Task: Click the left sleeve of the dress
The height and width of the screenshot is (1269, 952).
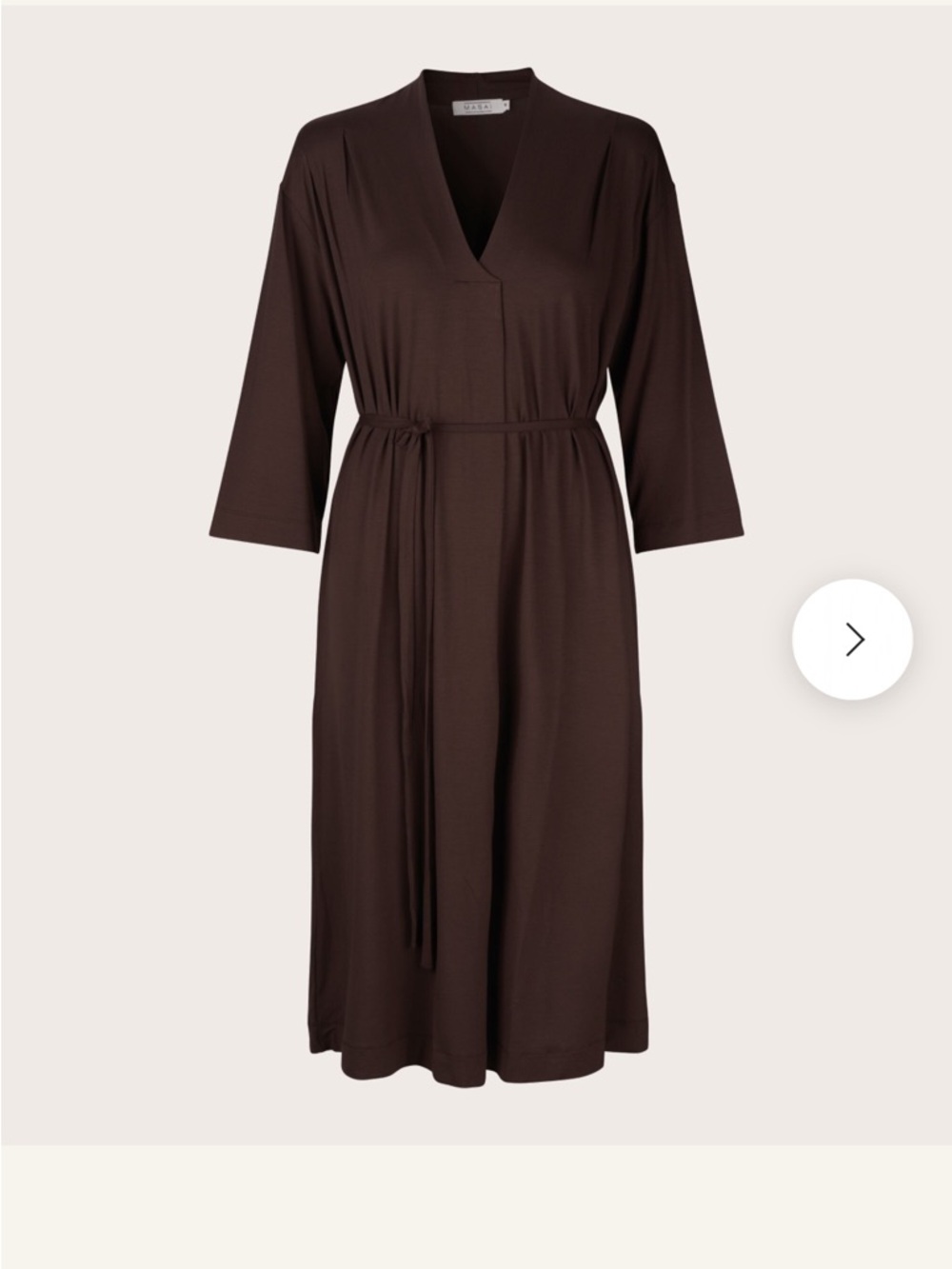Action: tap(276, 381)
